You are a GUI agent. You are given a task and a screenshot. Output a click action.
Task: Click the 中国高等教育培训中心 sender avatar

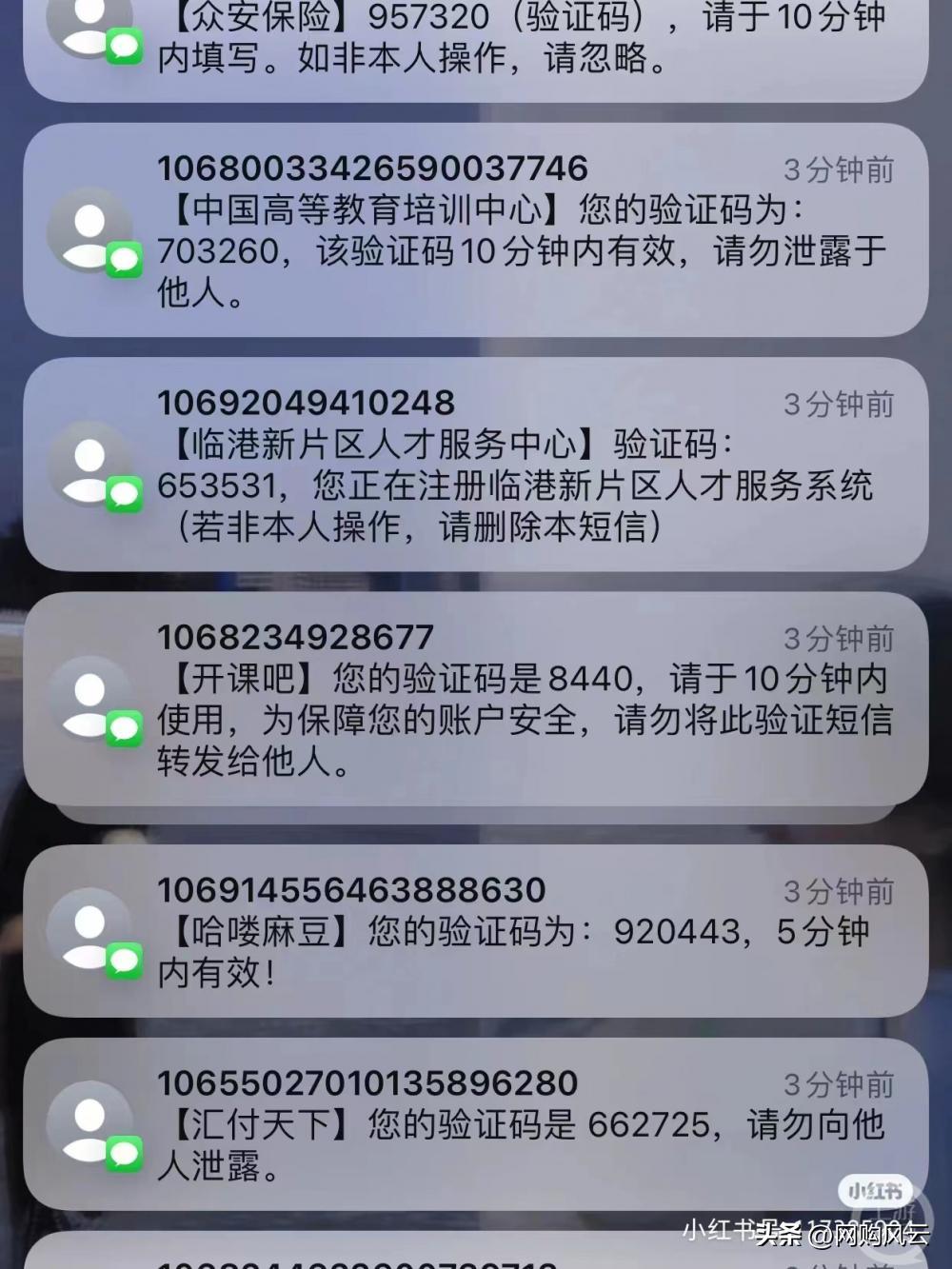coord(90,233)
